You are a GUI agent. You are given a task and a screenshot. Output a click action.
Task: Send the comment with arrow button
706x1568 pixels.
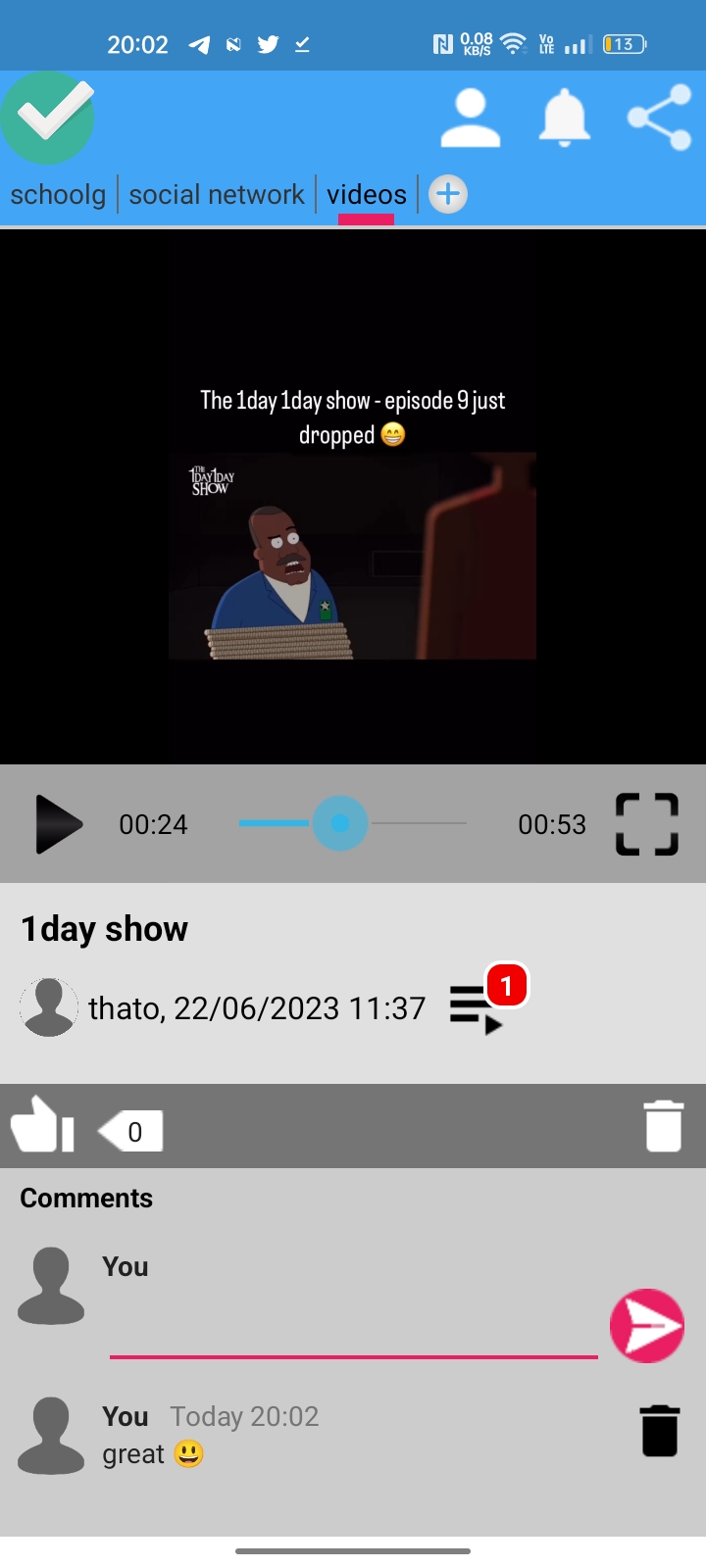pos(647,1325)
